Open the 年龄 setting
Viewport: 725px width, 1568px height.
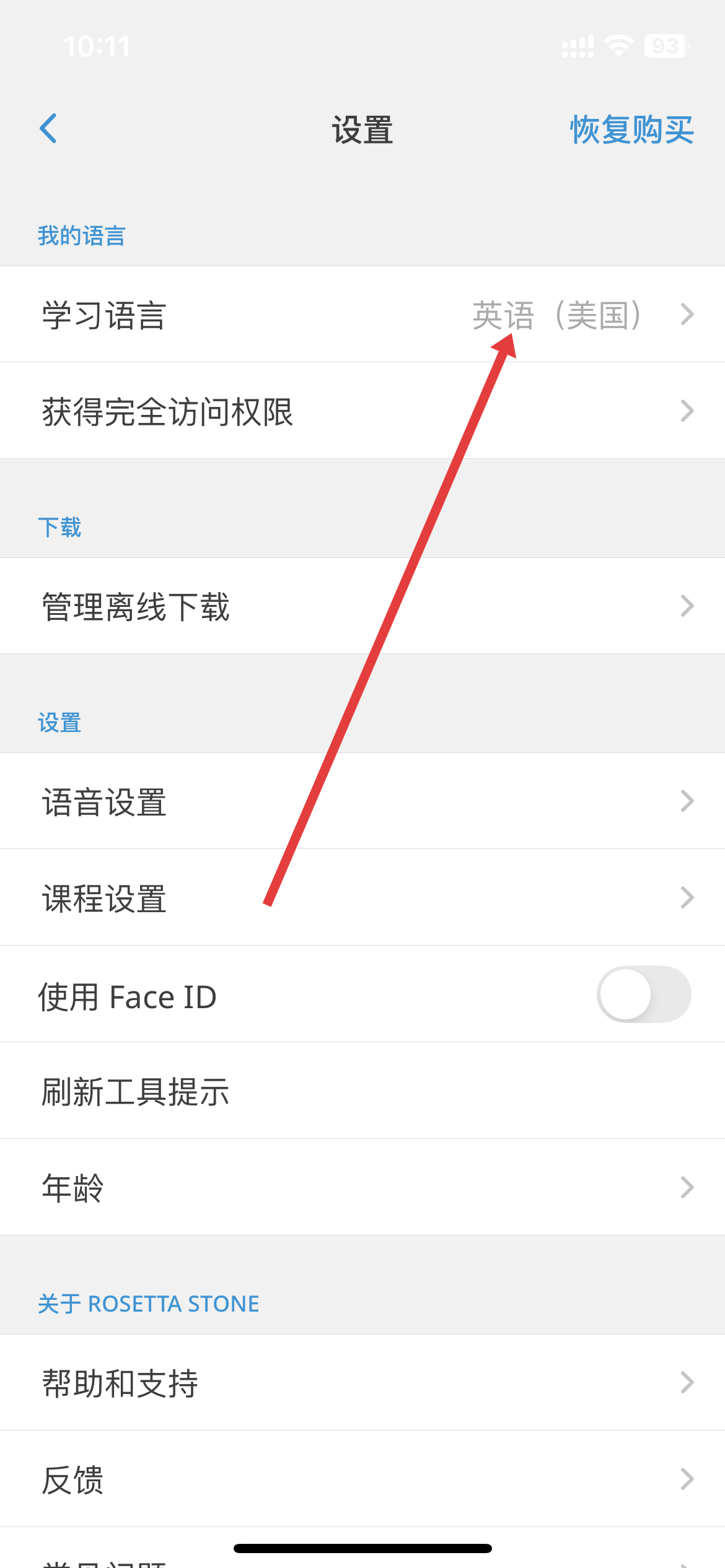pos(362,1188)
